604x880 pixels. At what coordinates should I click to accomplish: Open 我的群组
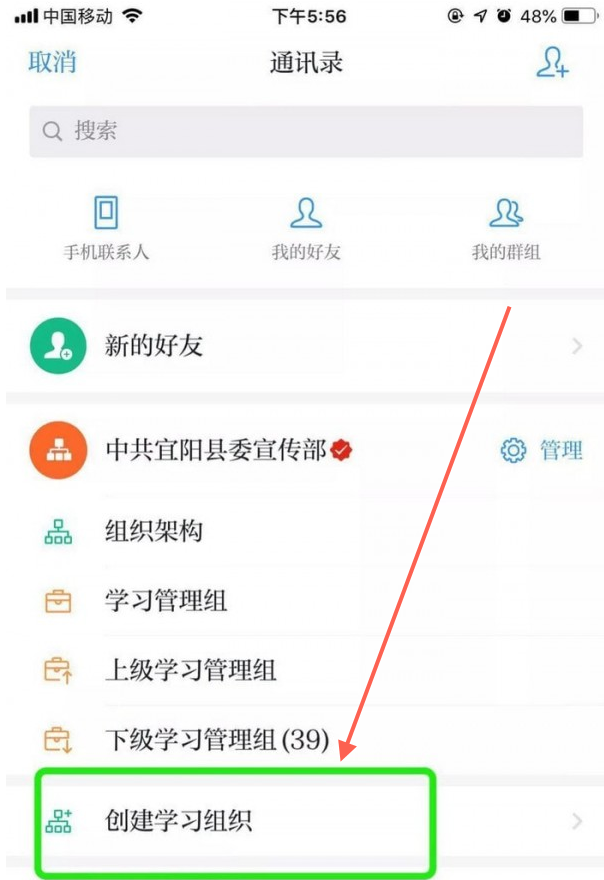[x=506, y=228]
